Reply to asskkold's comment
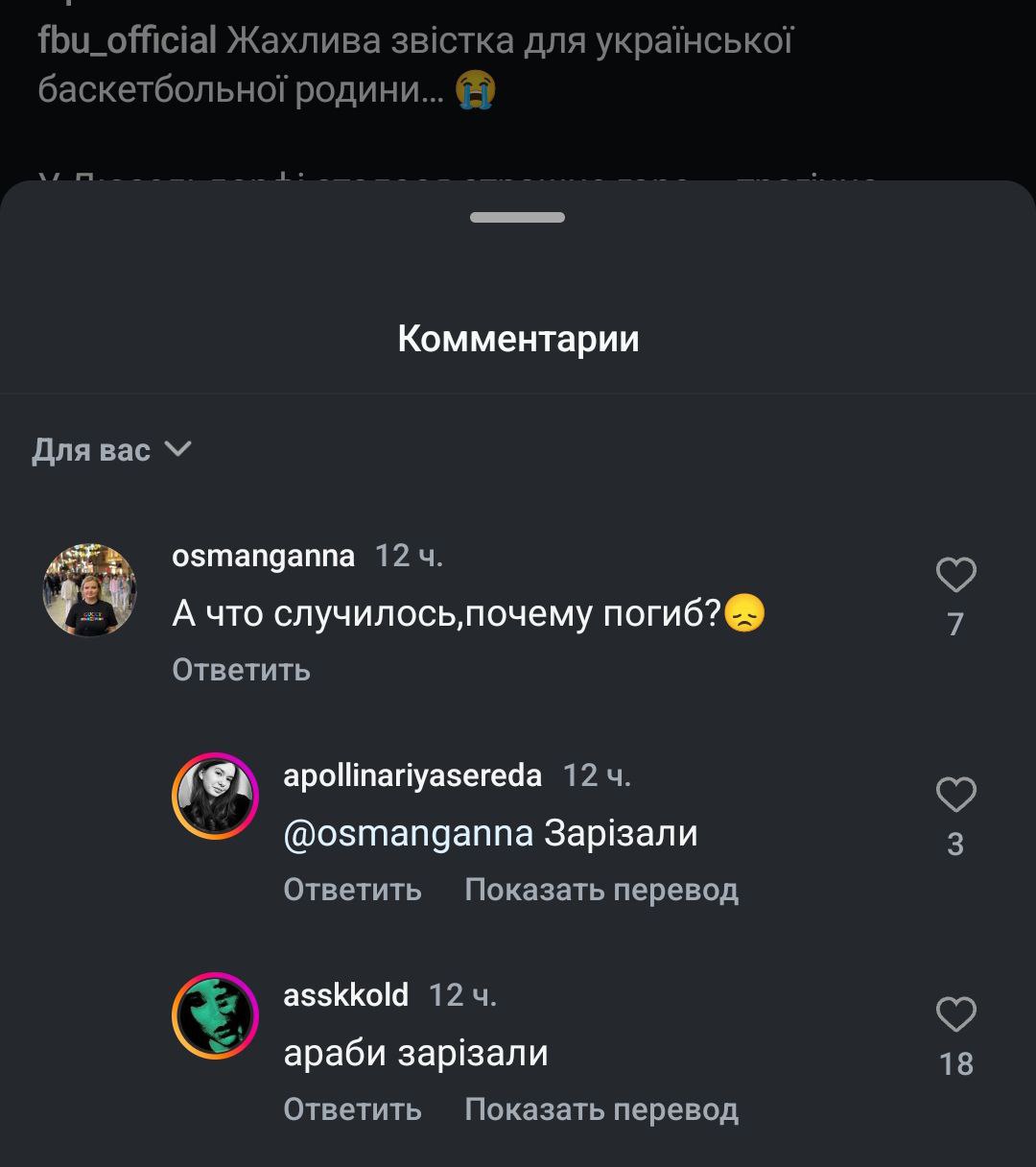Image resolution: width=1036 pixels, height=1167 pixels. point(352,1109)
